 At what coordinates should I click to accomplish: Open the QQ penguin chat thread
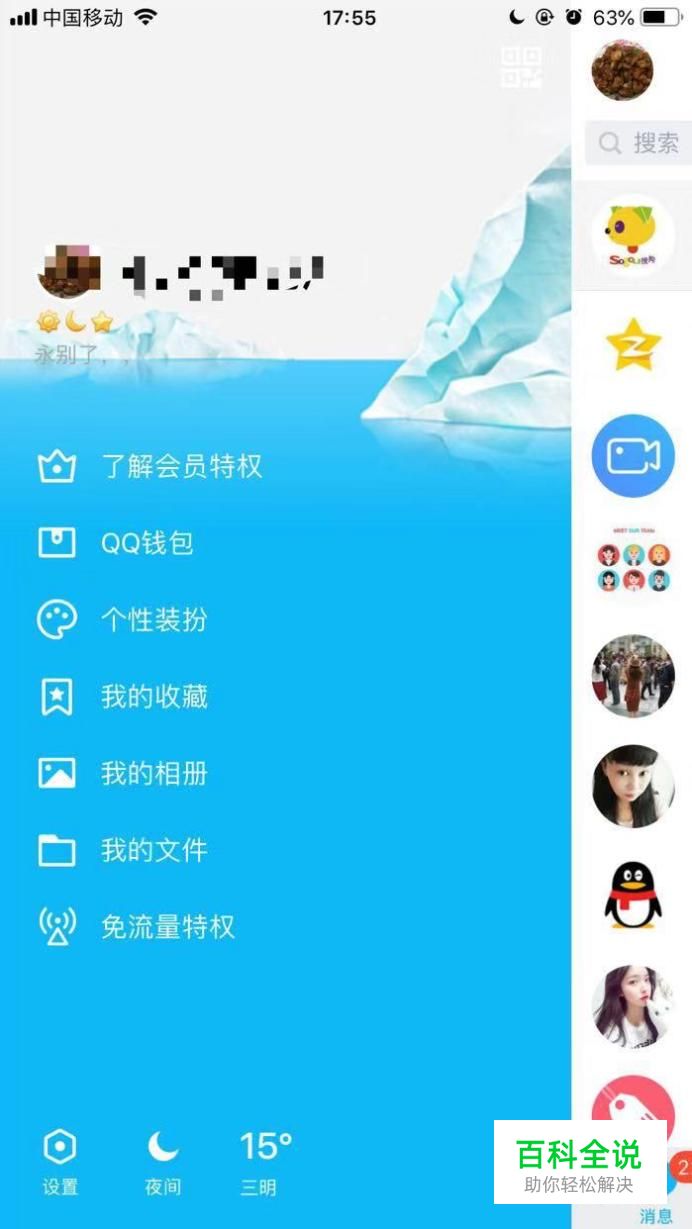[632, 896]
